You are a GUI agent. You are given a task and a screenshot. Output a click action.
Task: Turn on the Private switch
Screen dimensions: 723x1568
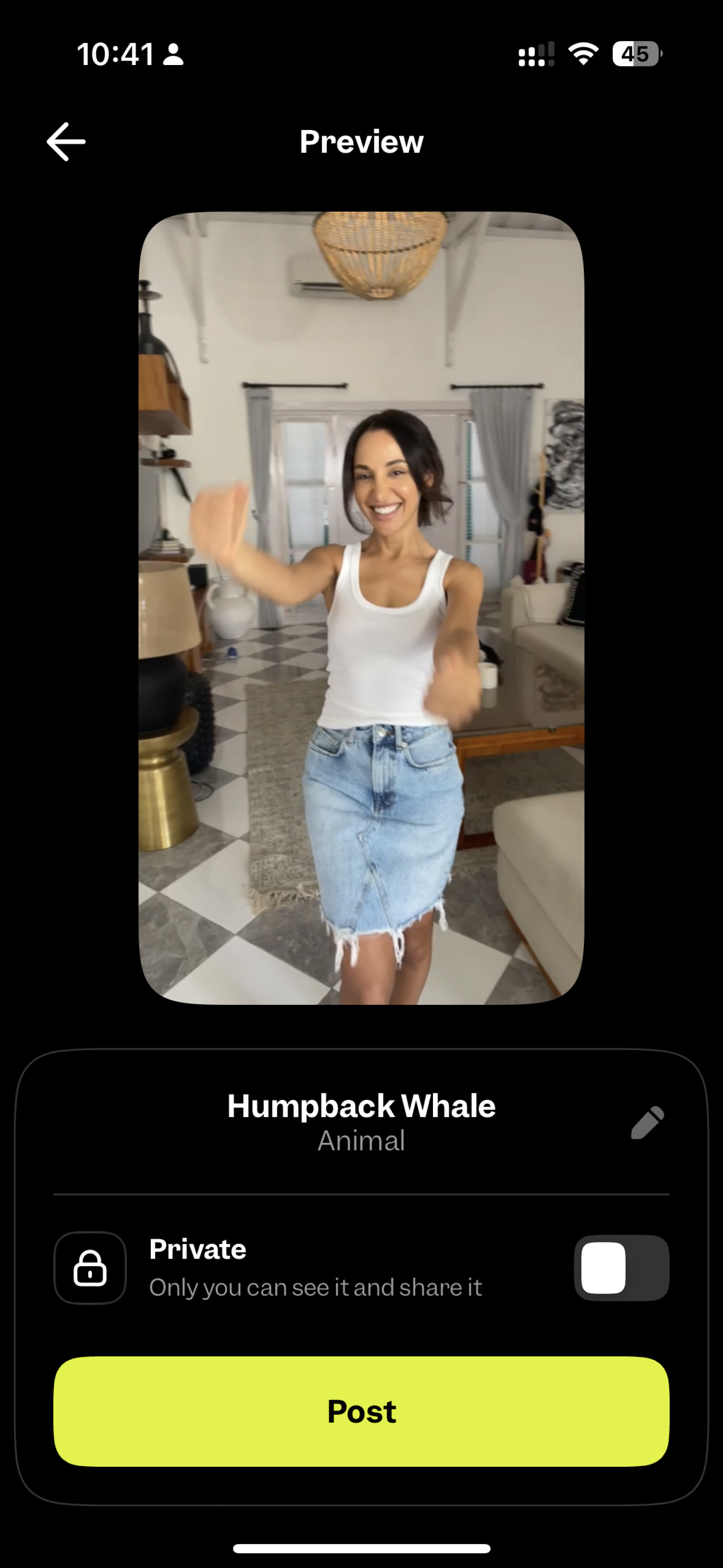coord(621,1267)
